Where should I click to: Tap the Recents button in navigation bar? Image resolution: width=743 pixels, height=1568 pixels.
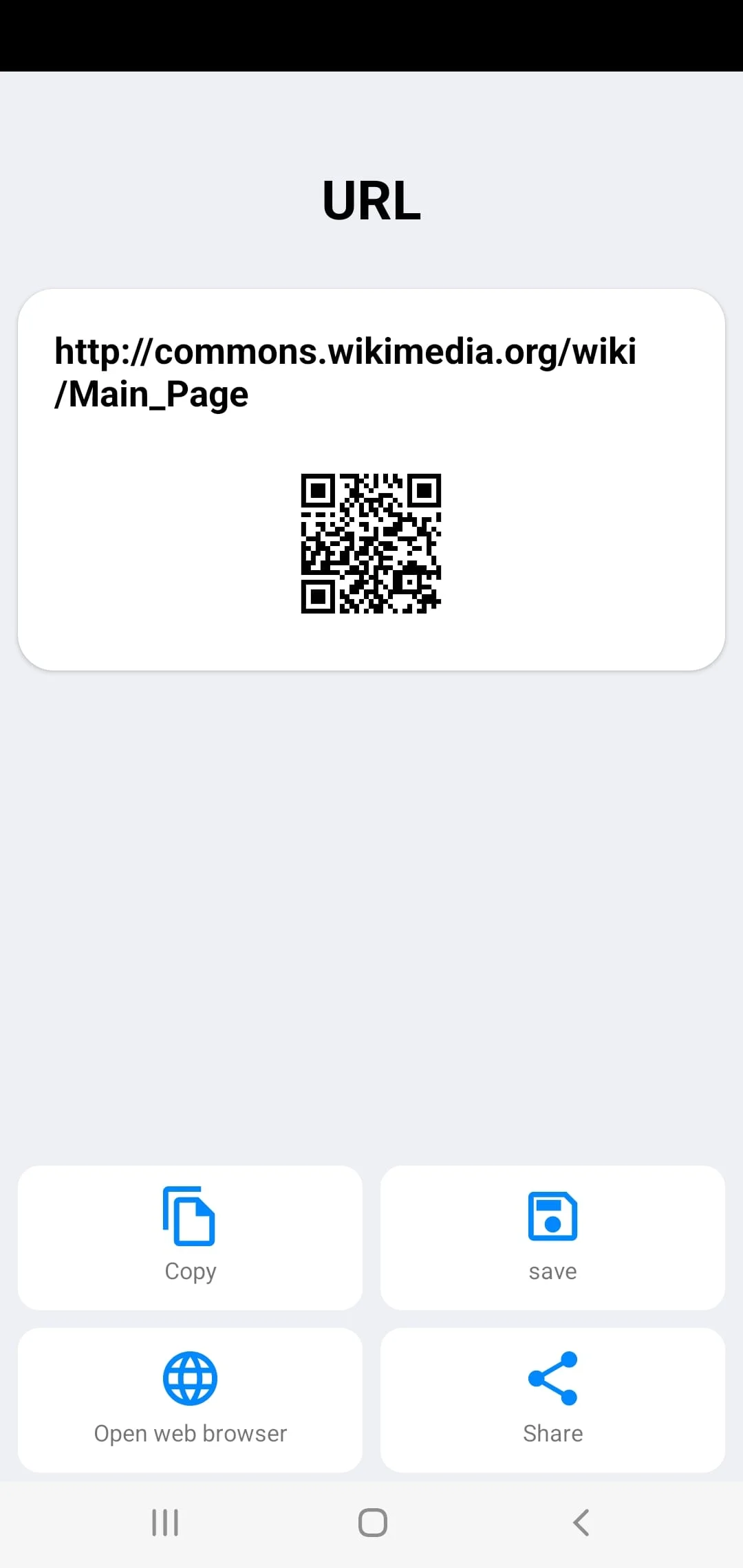[x=164, y=1521]
